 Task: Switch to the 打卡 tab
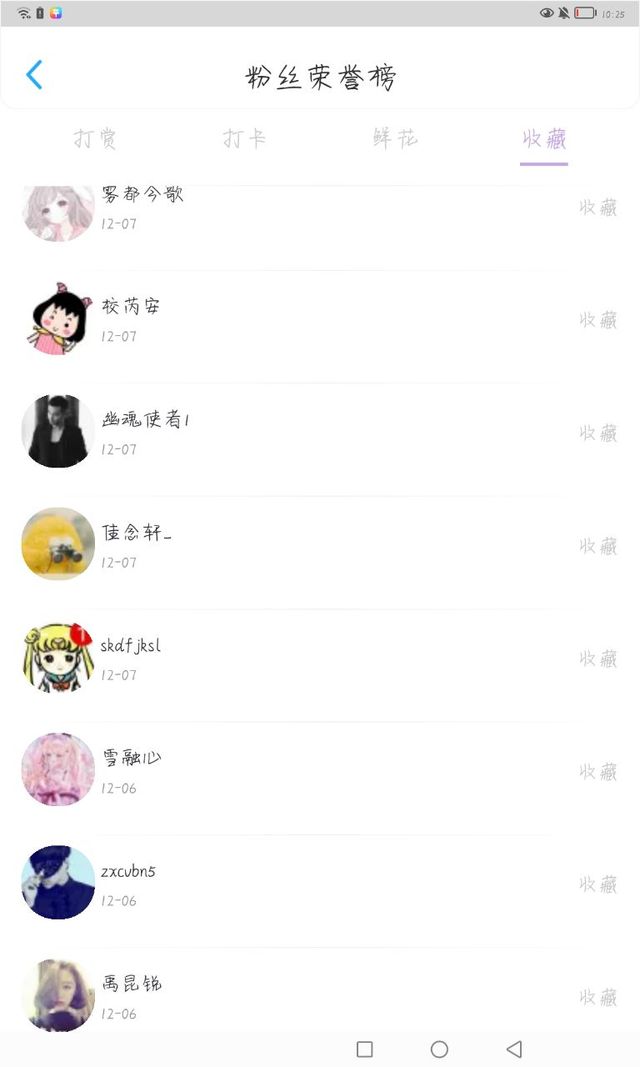[x=245, y=139]
